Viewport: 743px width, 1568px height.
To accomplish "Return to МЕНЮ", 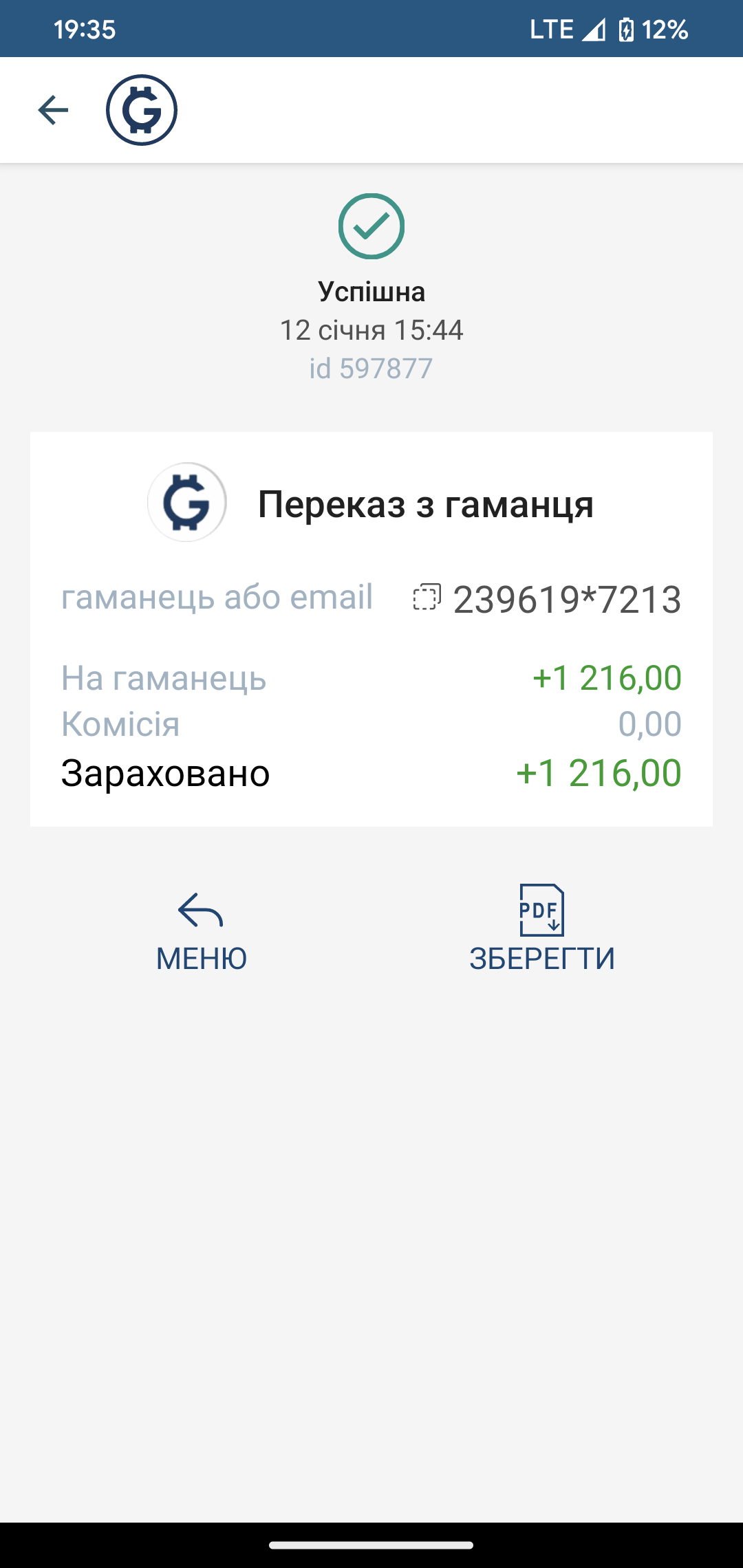I will tap(201, 930).
